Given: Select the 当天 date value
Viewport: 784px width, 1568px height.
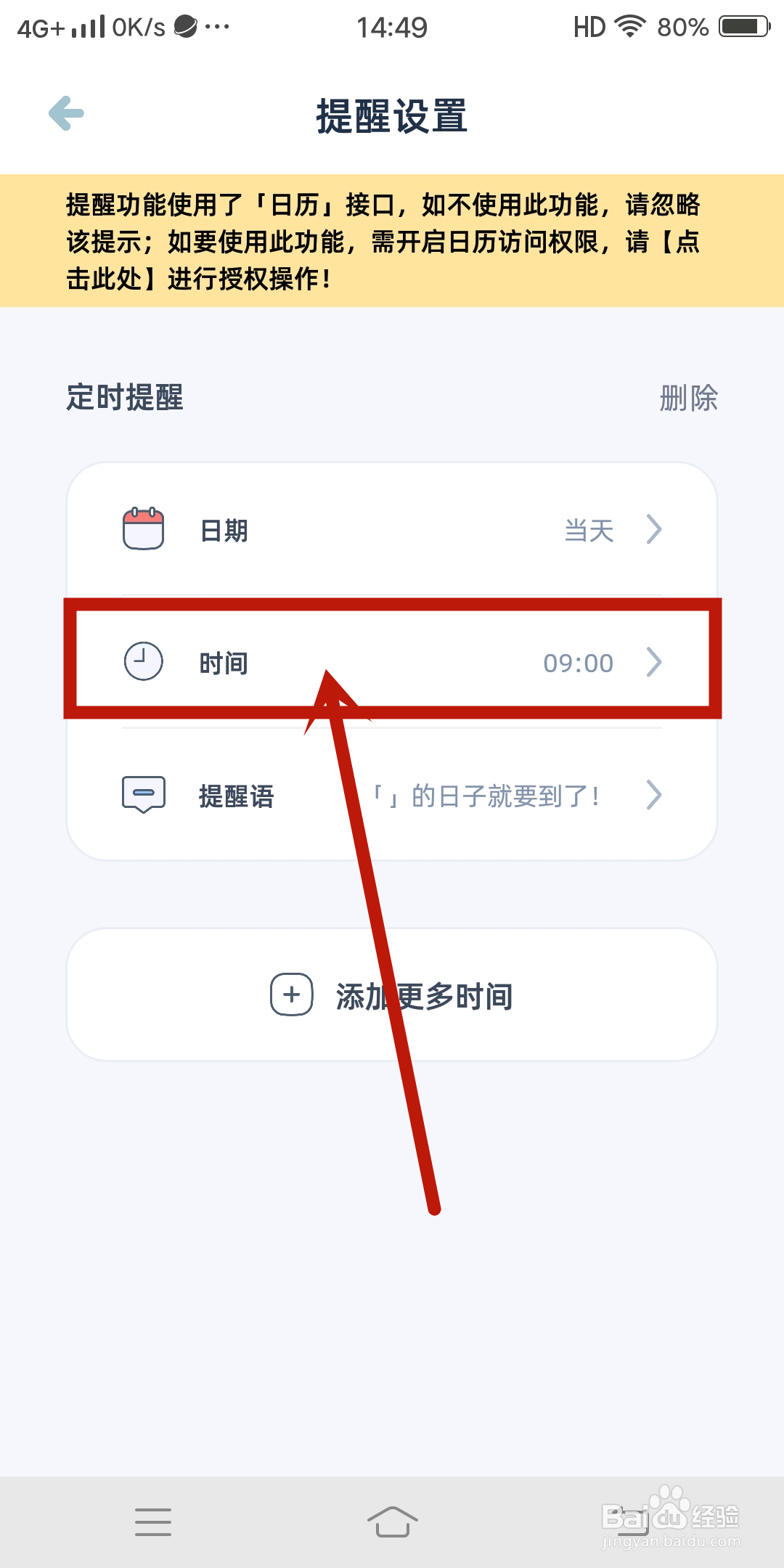Looking at the screenshot, I should point(588,530).
